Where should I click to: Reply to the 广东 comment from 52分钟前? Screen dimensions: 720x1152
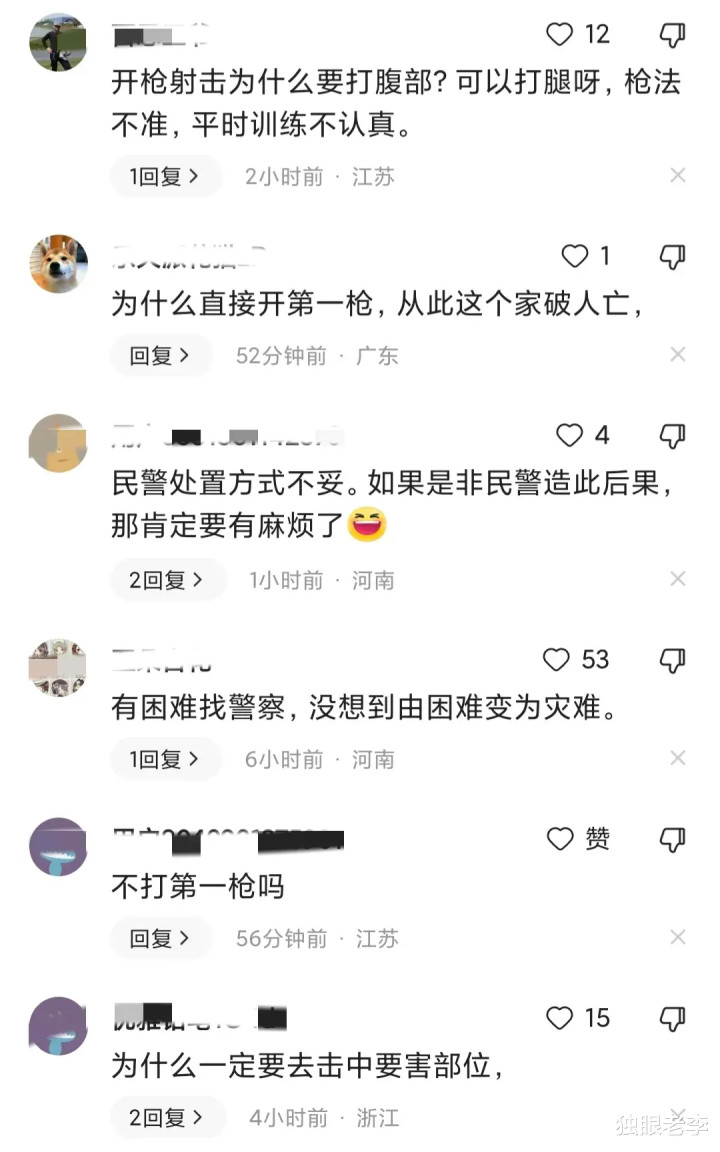[x=161, y=356]
